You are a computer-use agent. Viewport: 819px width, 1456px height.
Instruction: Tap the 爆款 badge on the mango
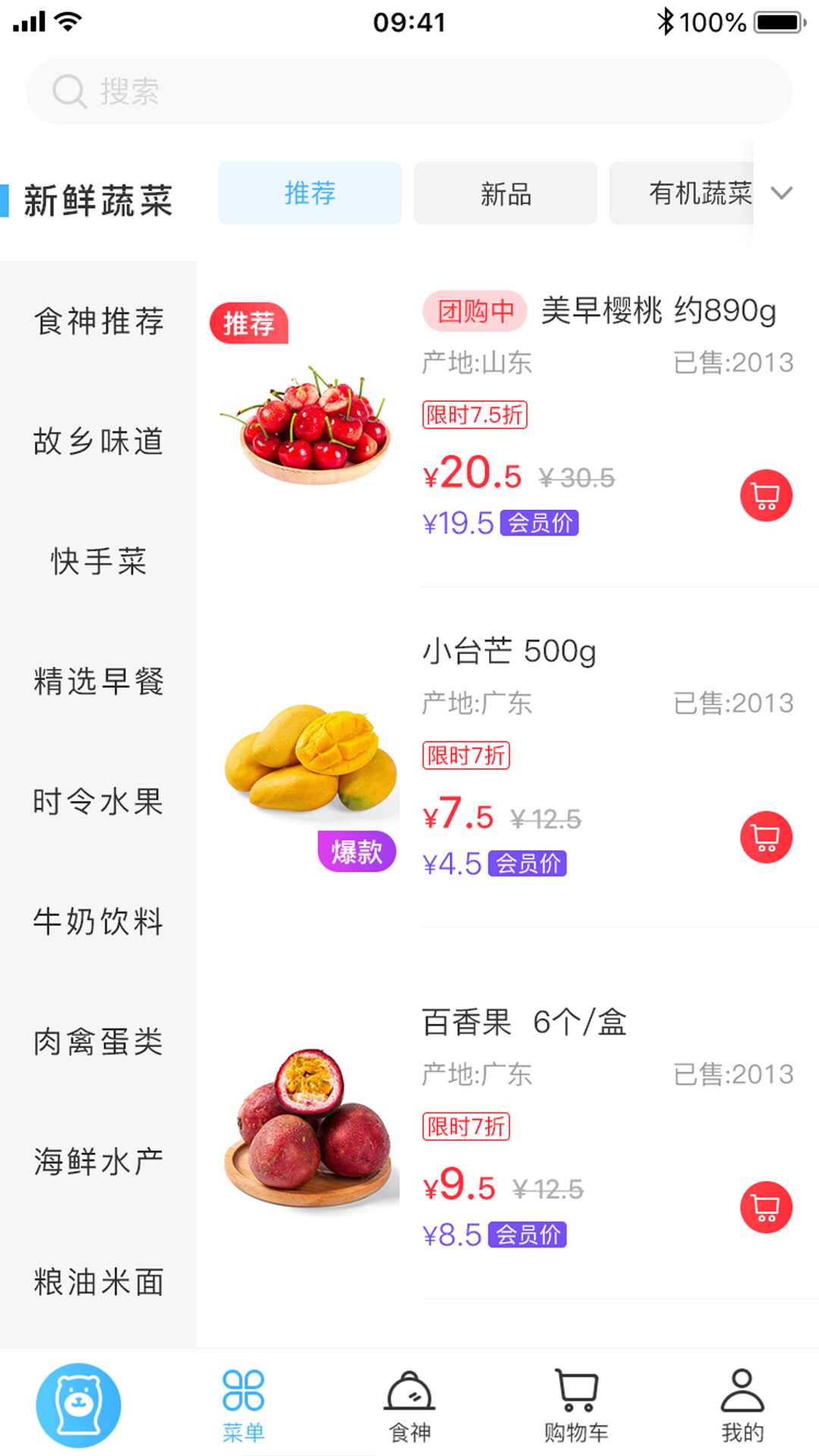pos(358,852)
